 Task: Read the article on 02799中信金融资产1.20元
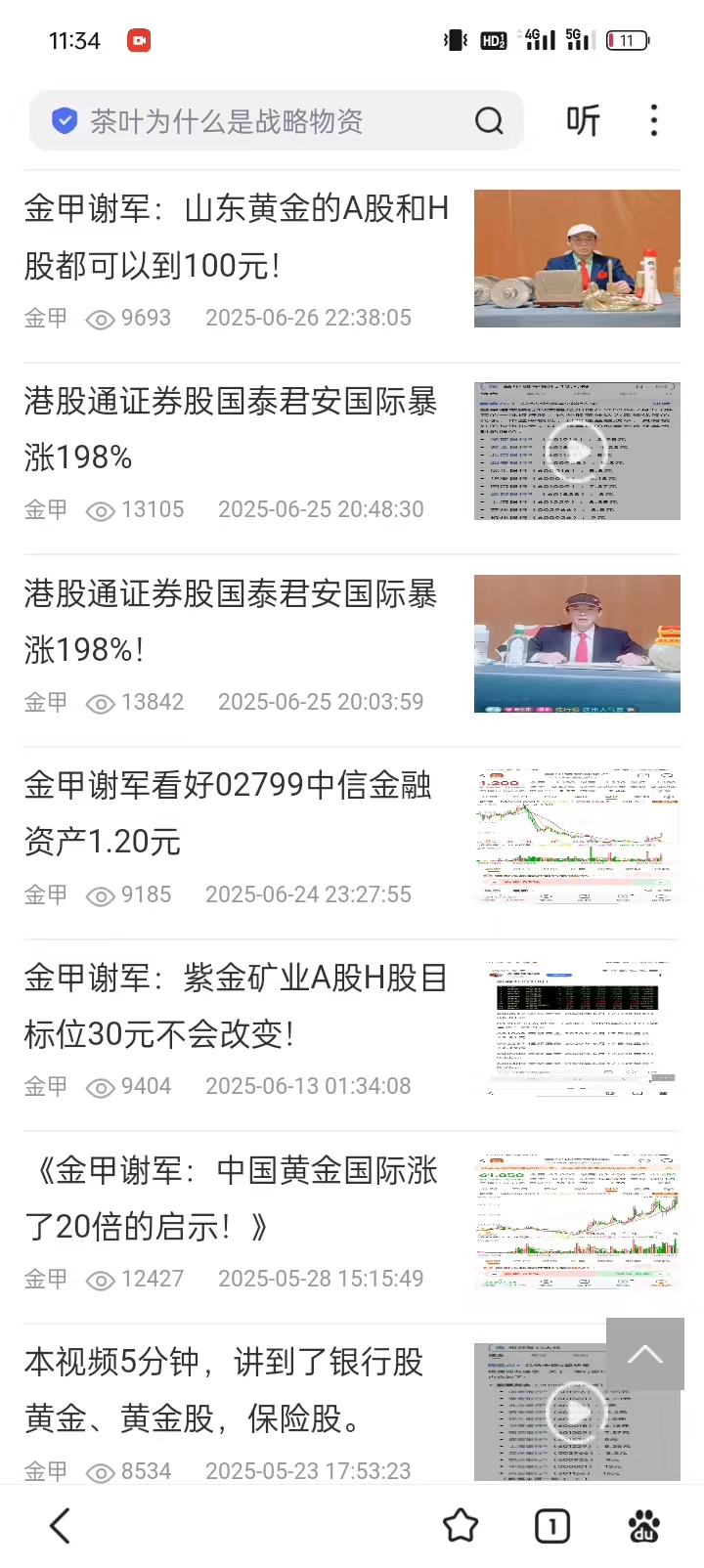point(228,813)
